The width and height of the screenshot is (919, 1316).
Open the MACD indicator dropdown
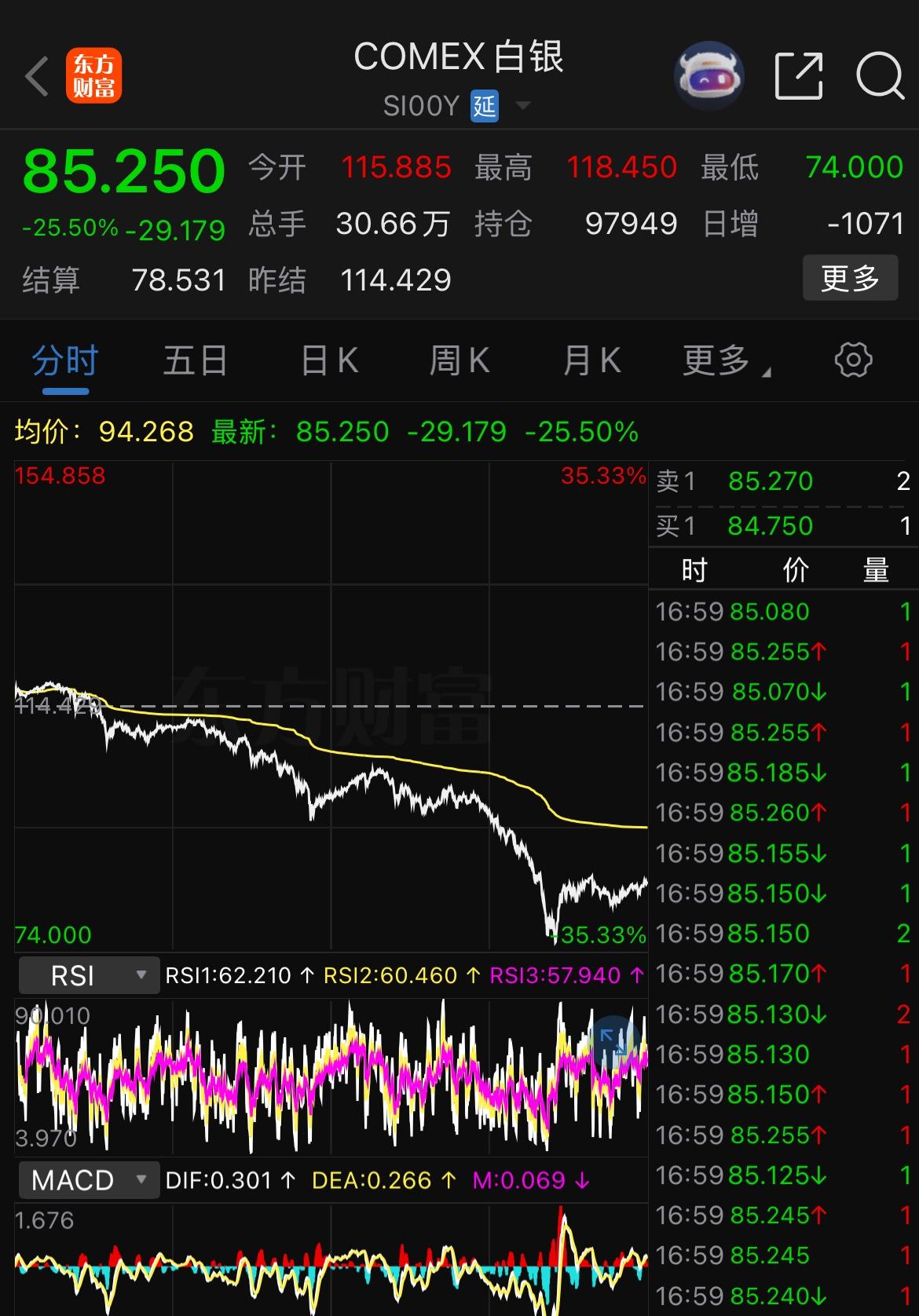[x=141, y=1179]
